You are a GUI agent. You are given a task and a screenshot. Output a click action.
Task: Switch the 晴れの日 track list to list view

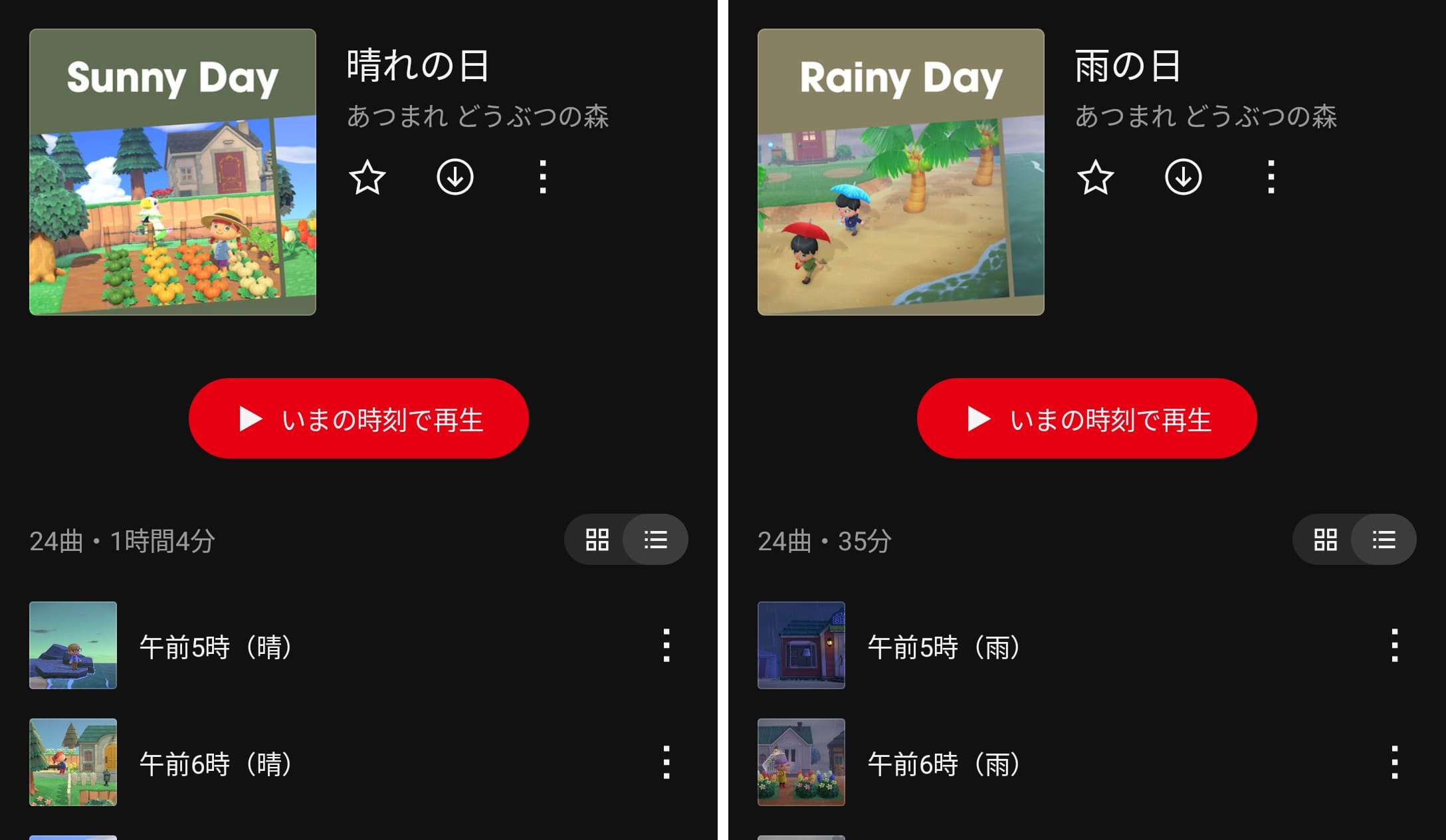656,540
